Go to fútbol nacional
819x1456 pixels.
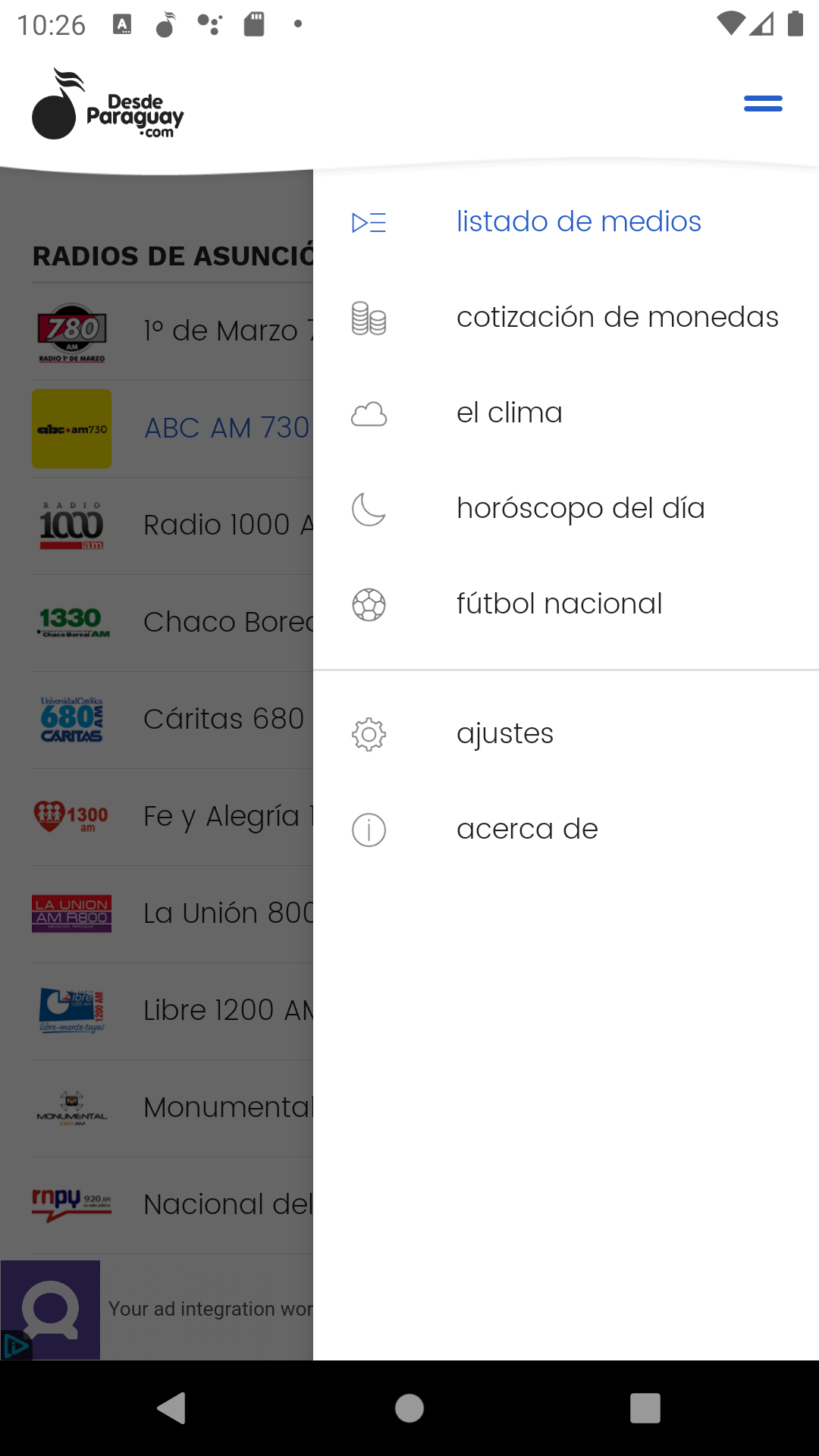[x=559, y=604]
